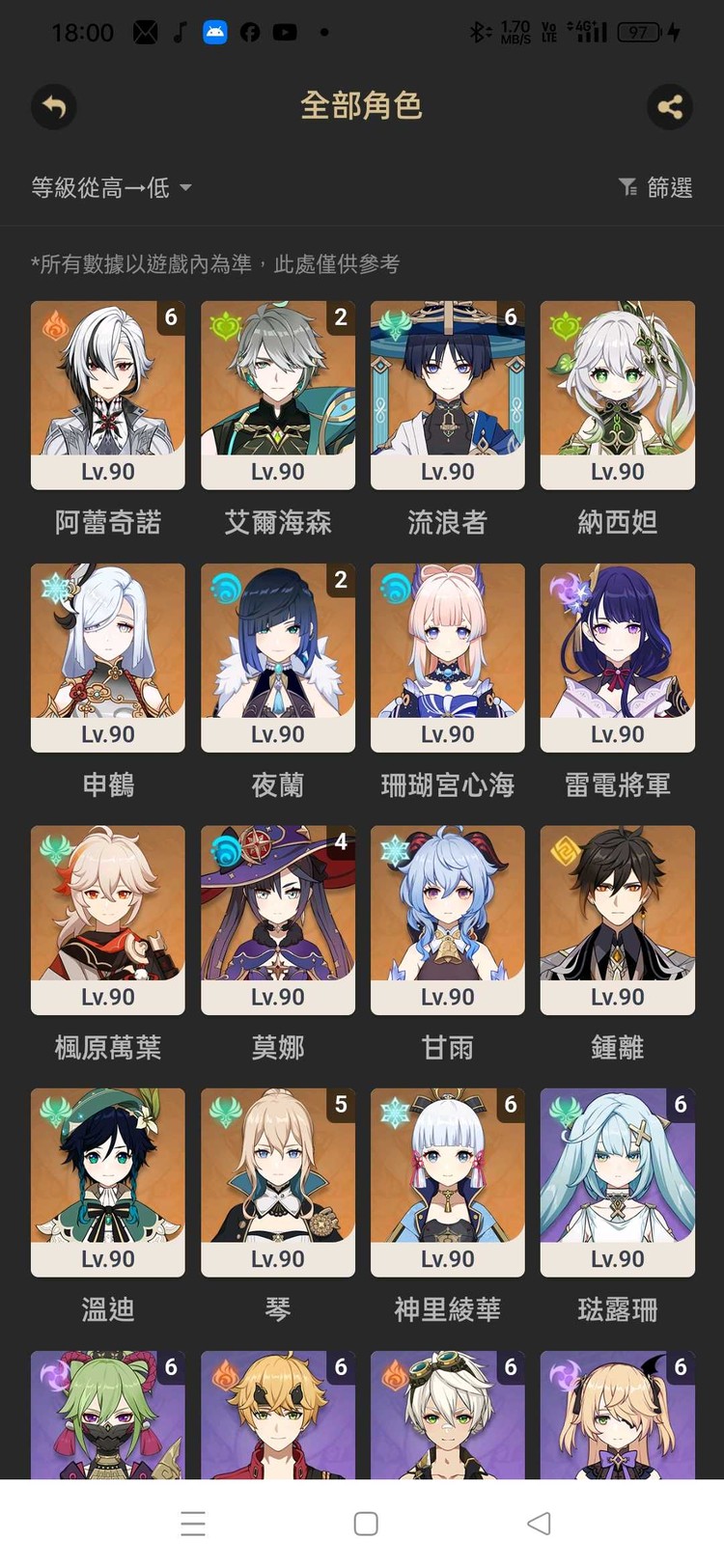Go back using the top-left arrow
724x1568 pixels.
[54, 107]
